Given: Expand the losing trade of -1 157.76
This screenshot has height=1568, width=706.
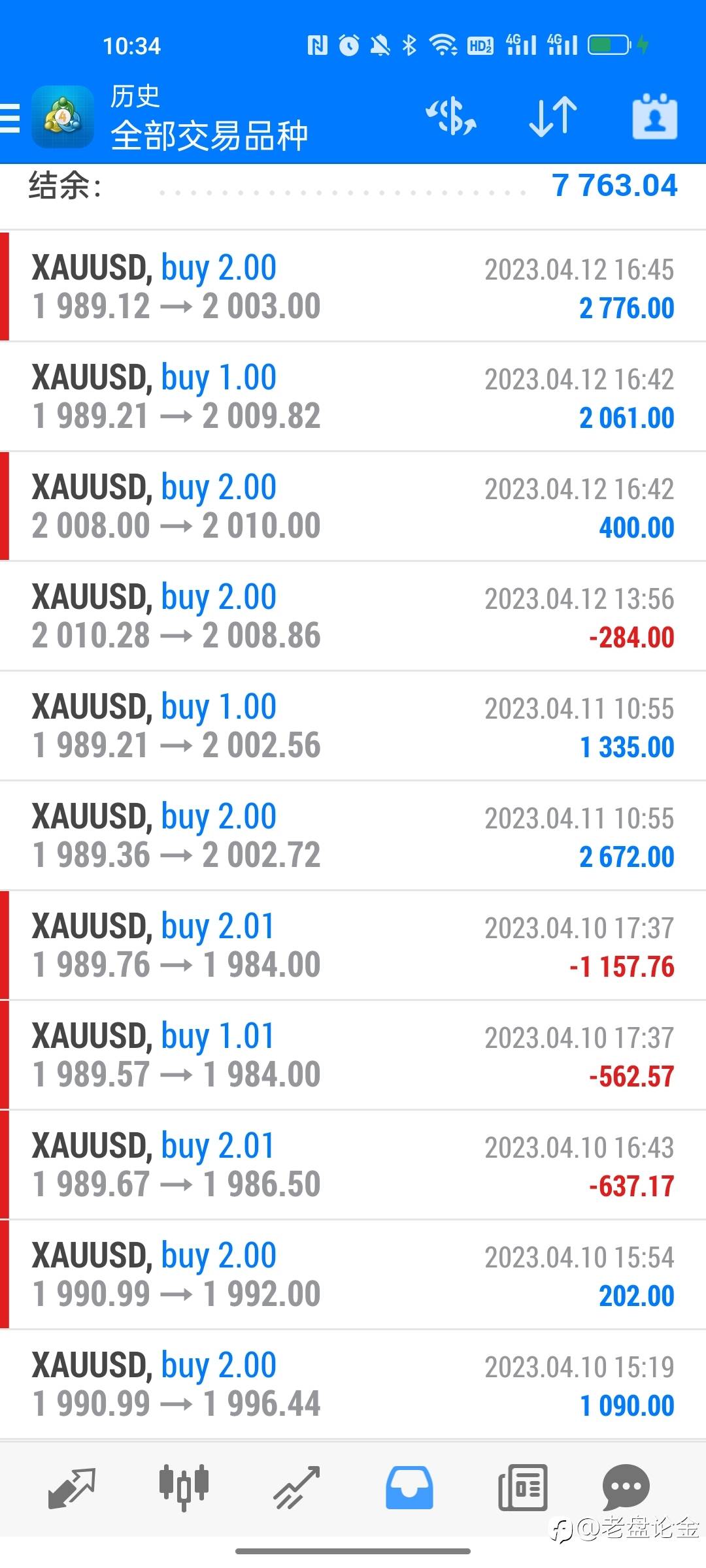Looking at the screenshot, I should (353, 945).
